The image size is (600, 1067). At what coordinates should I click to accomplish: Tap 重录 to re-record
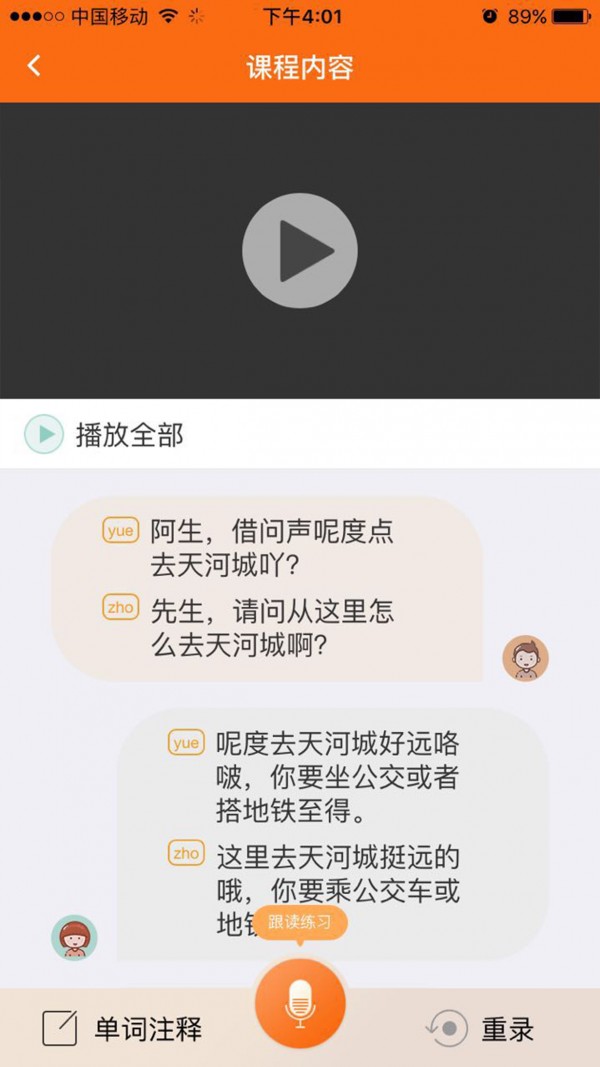[482, 1028]
